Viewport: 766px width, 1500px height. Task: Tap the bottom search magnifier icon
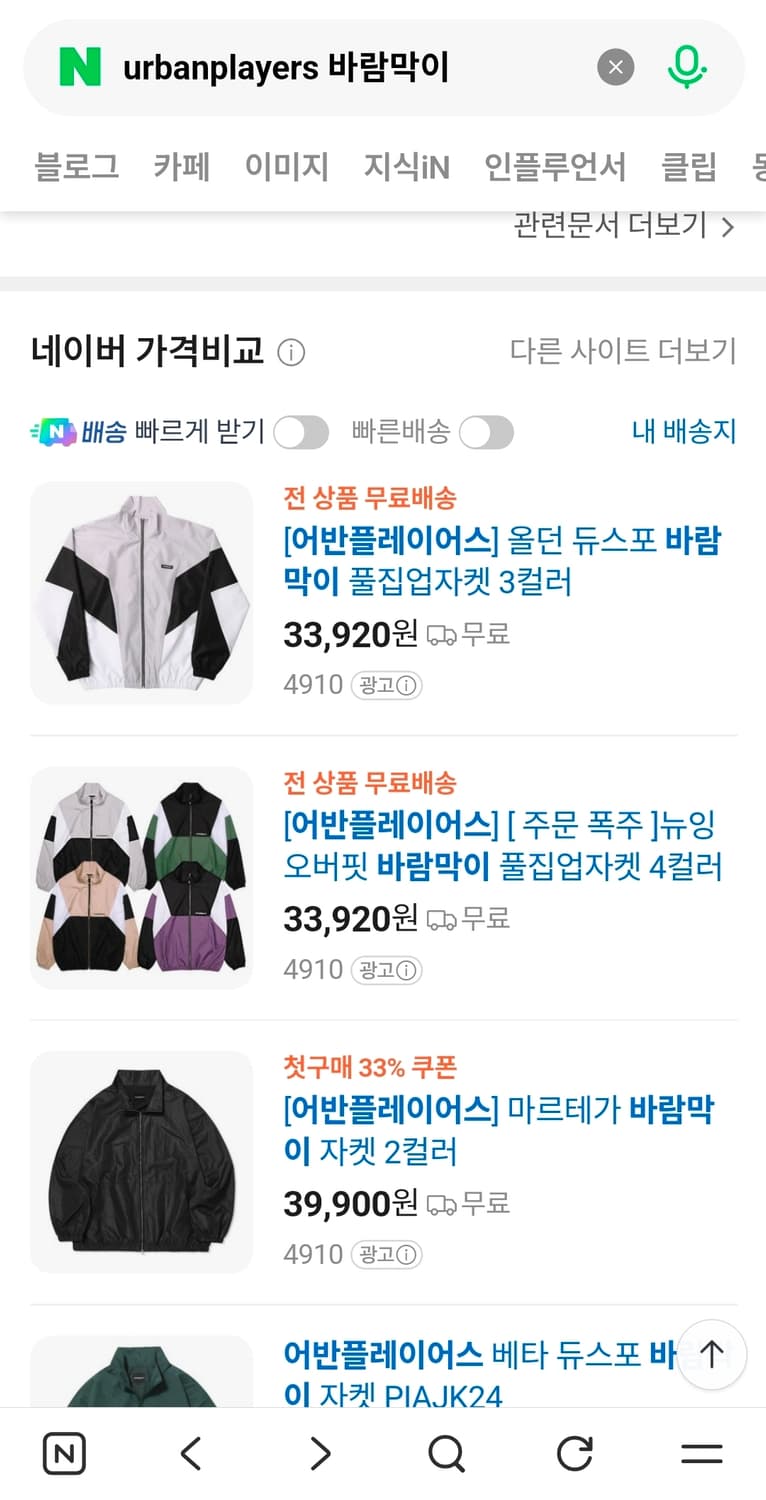[446, 1453]
